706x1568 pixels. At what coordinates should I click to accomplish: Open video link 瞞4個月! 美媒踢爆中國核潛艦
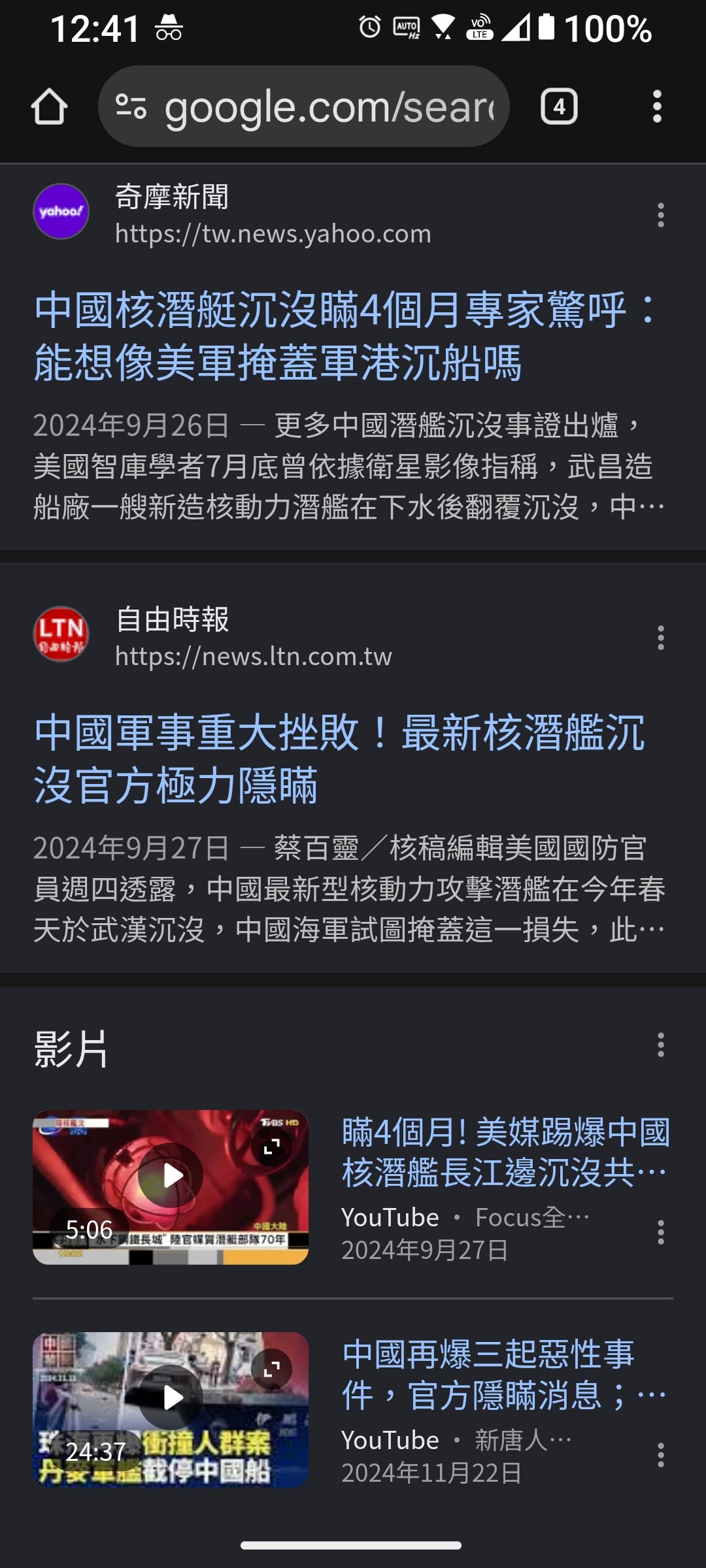click(x=505, y=1152)
